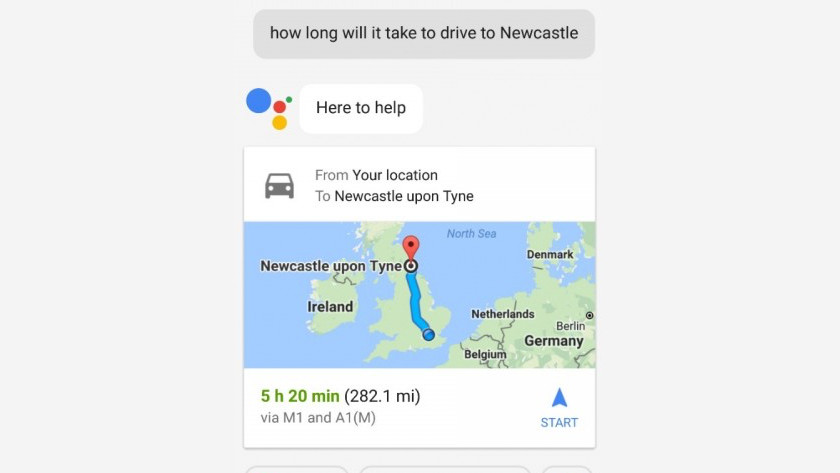The image size is (840, 473).
Task: Open the route map preview
Action: 419,295
